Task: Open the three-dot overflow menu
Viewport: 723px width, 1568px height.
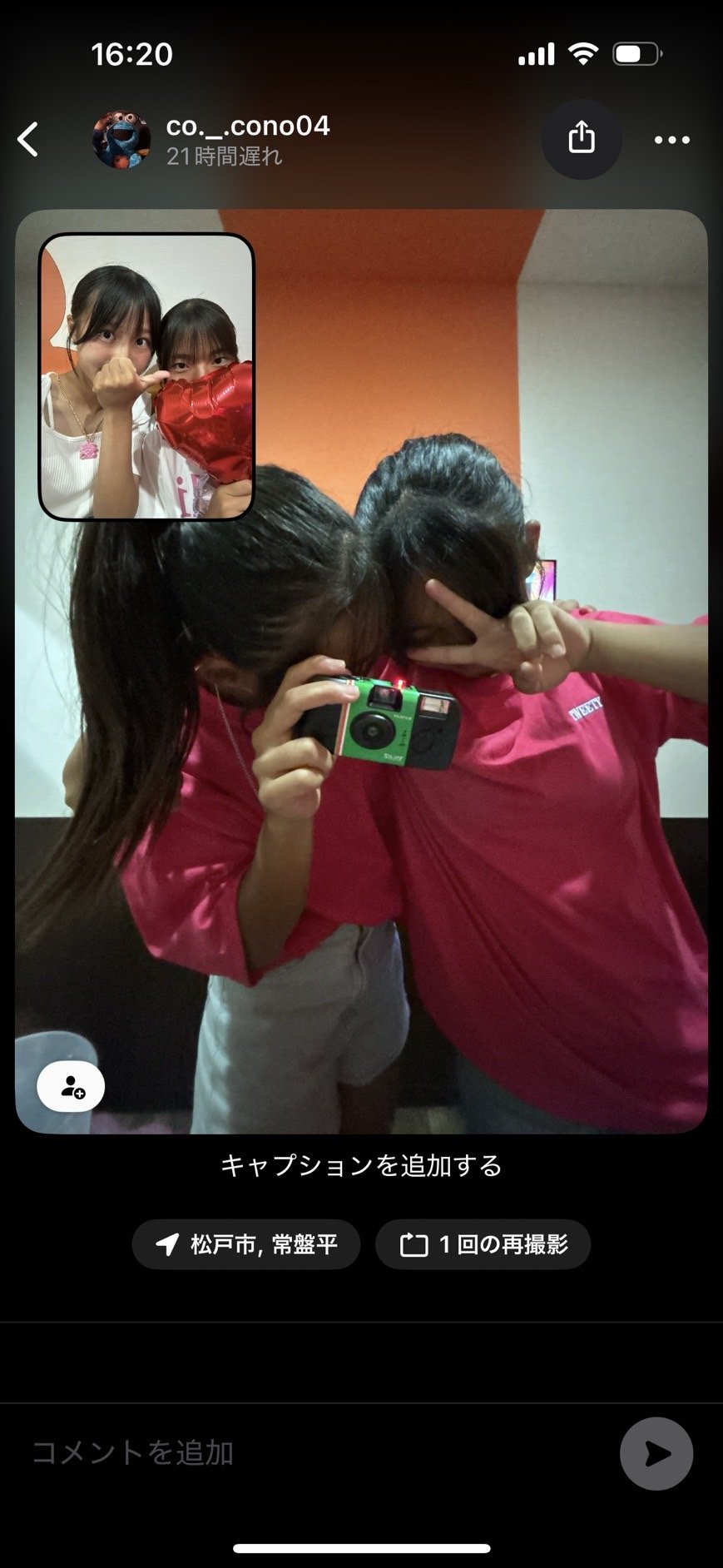Action: click(x=671, y=140)
